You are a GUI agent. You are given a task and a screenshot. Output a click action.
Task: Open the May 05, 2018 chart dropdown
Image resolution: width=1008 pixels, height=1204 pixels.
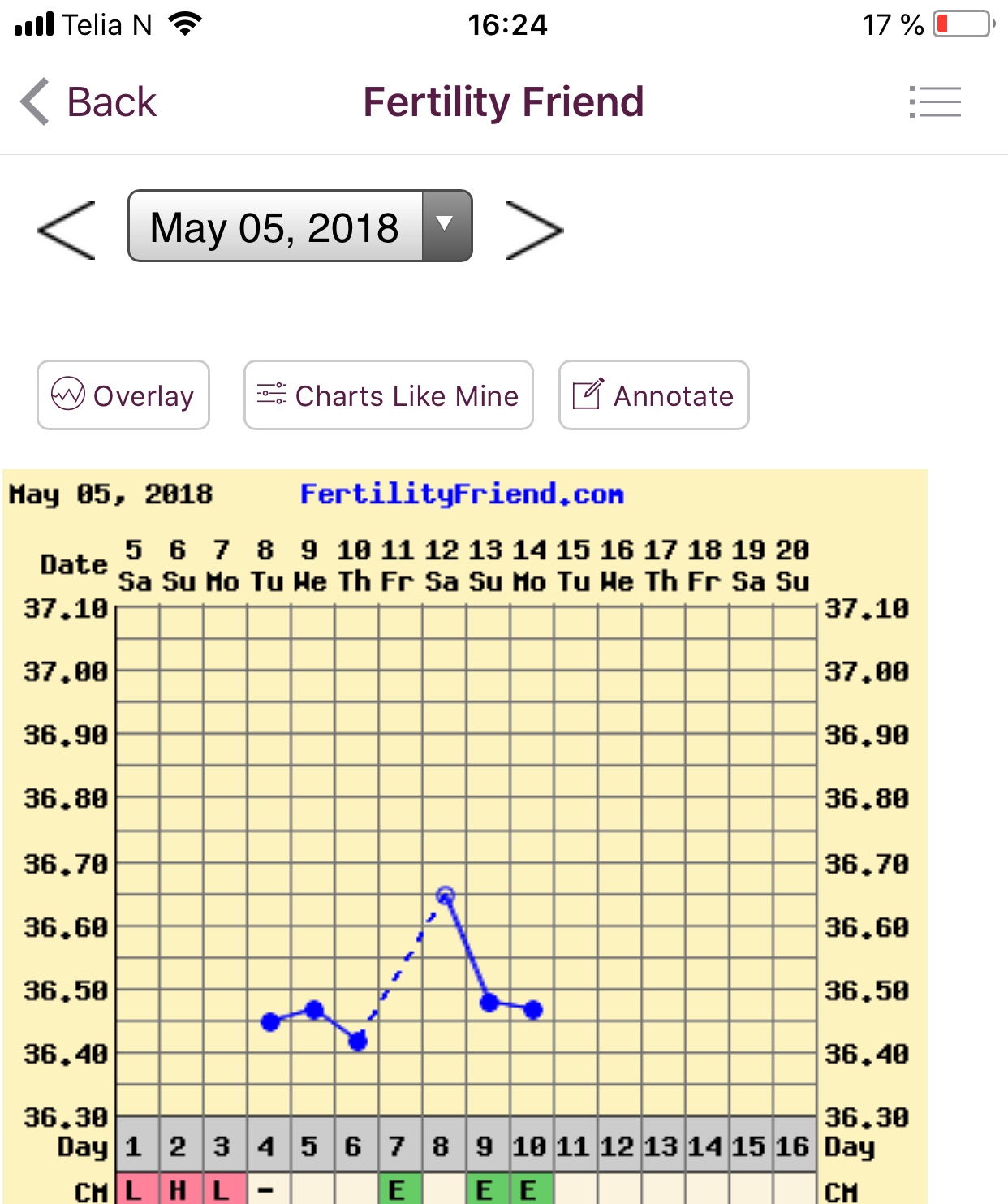[300, 227]
